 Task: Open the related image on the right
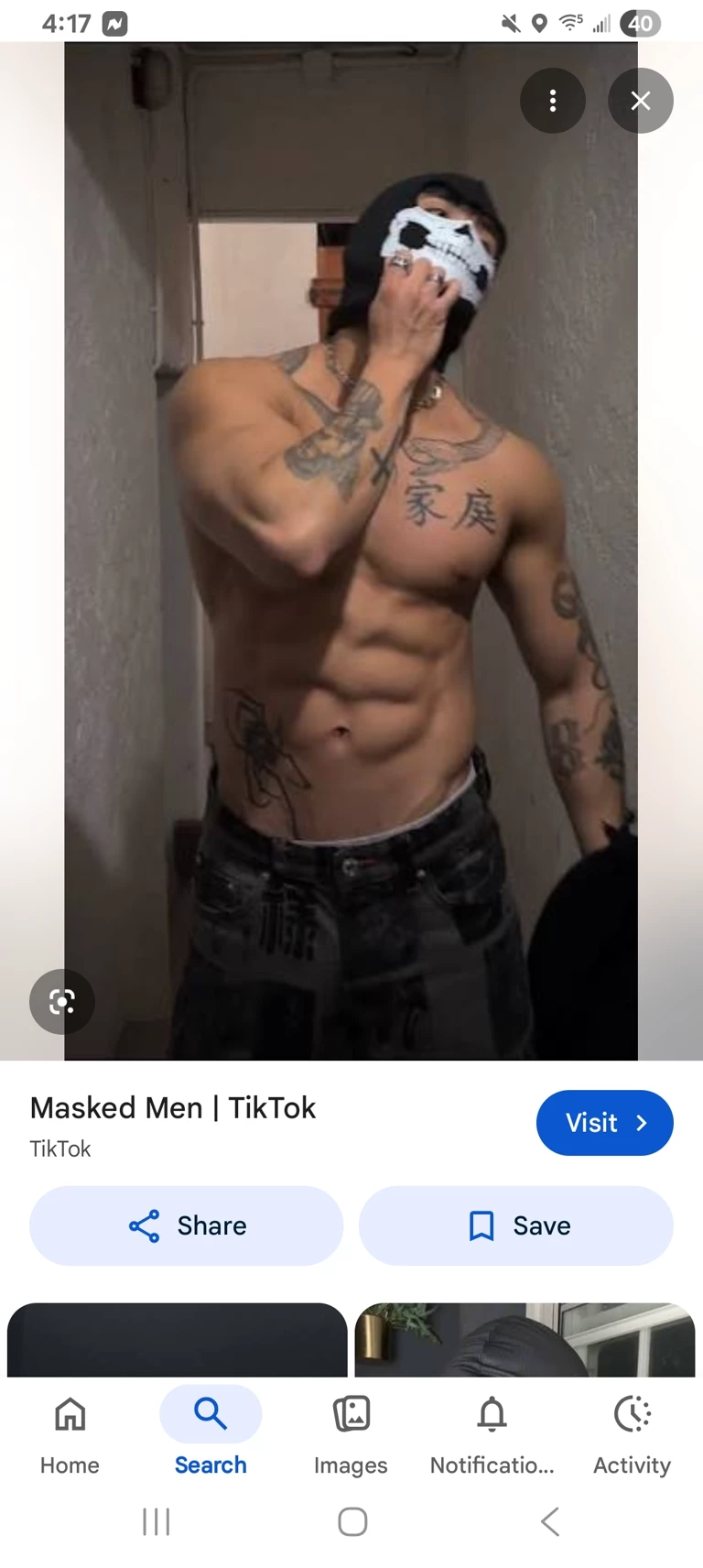[x=525, y=1340]
